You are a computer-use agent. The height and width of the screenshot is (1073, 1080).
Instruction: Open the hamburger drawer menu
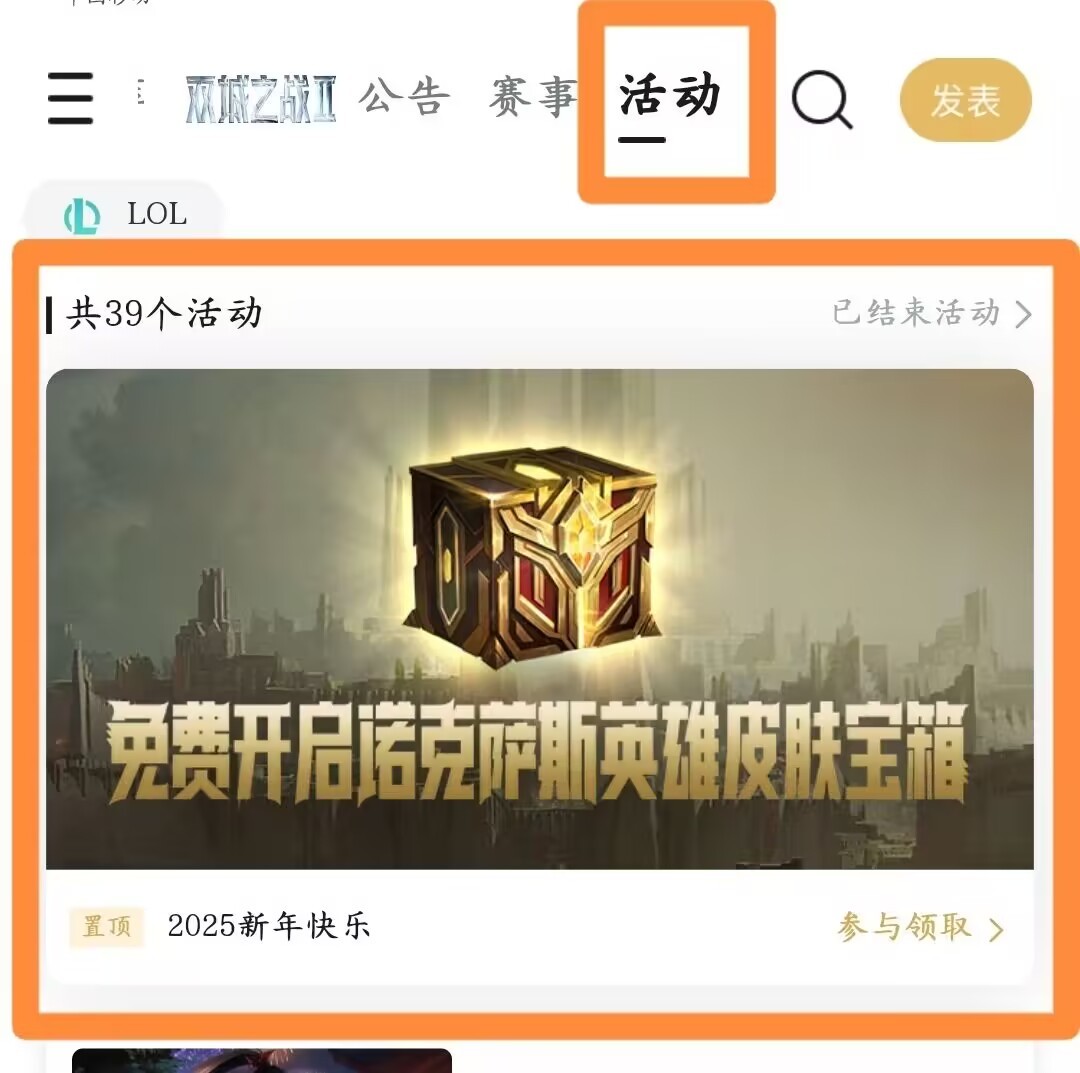coord(71,99)
